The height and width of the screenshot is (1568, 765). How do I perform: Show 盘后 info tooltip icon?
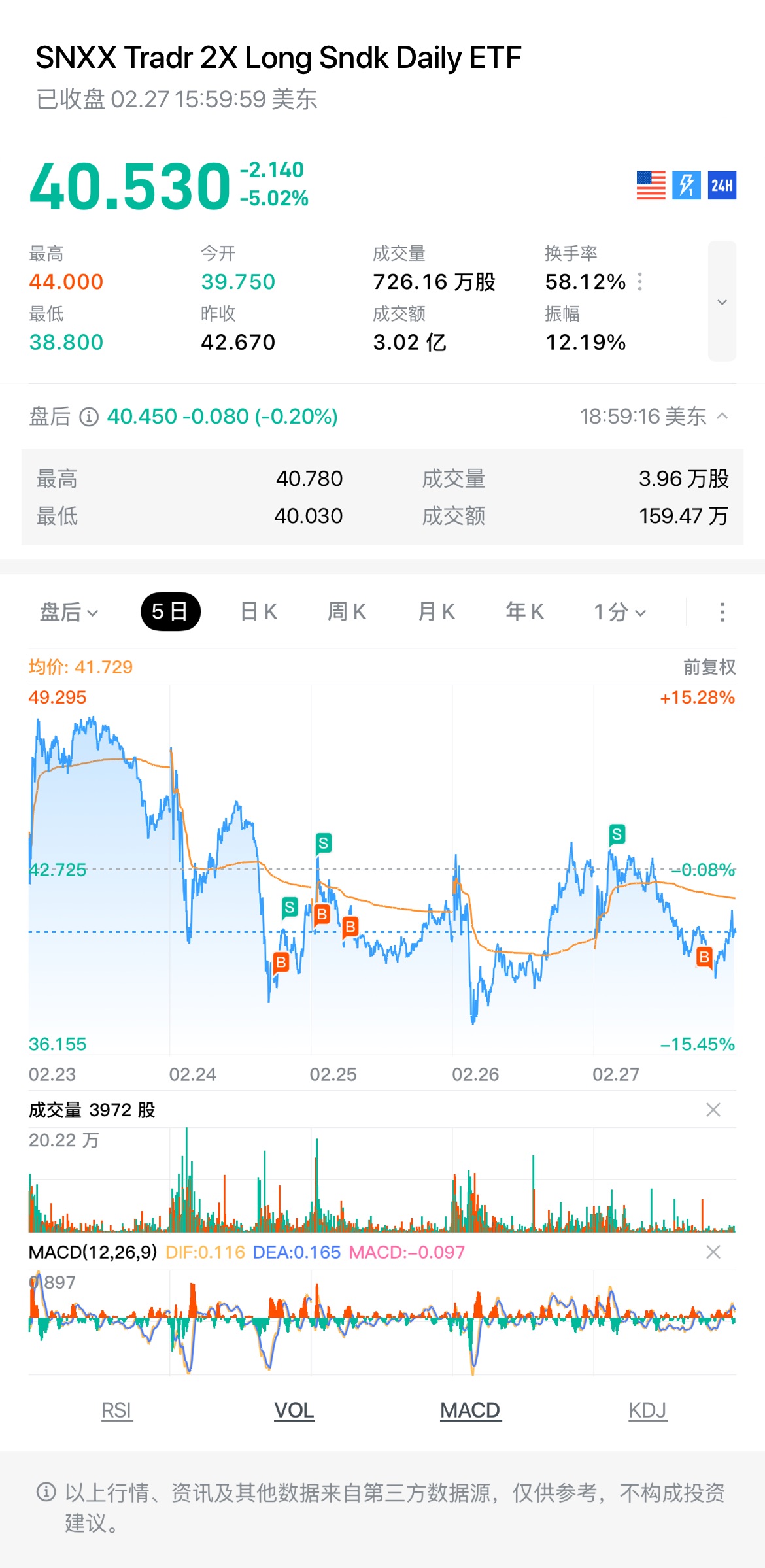pos(89,417)
